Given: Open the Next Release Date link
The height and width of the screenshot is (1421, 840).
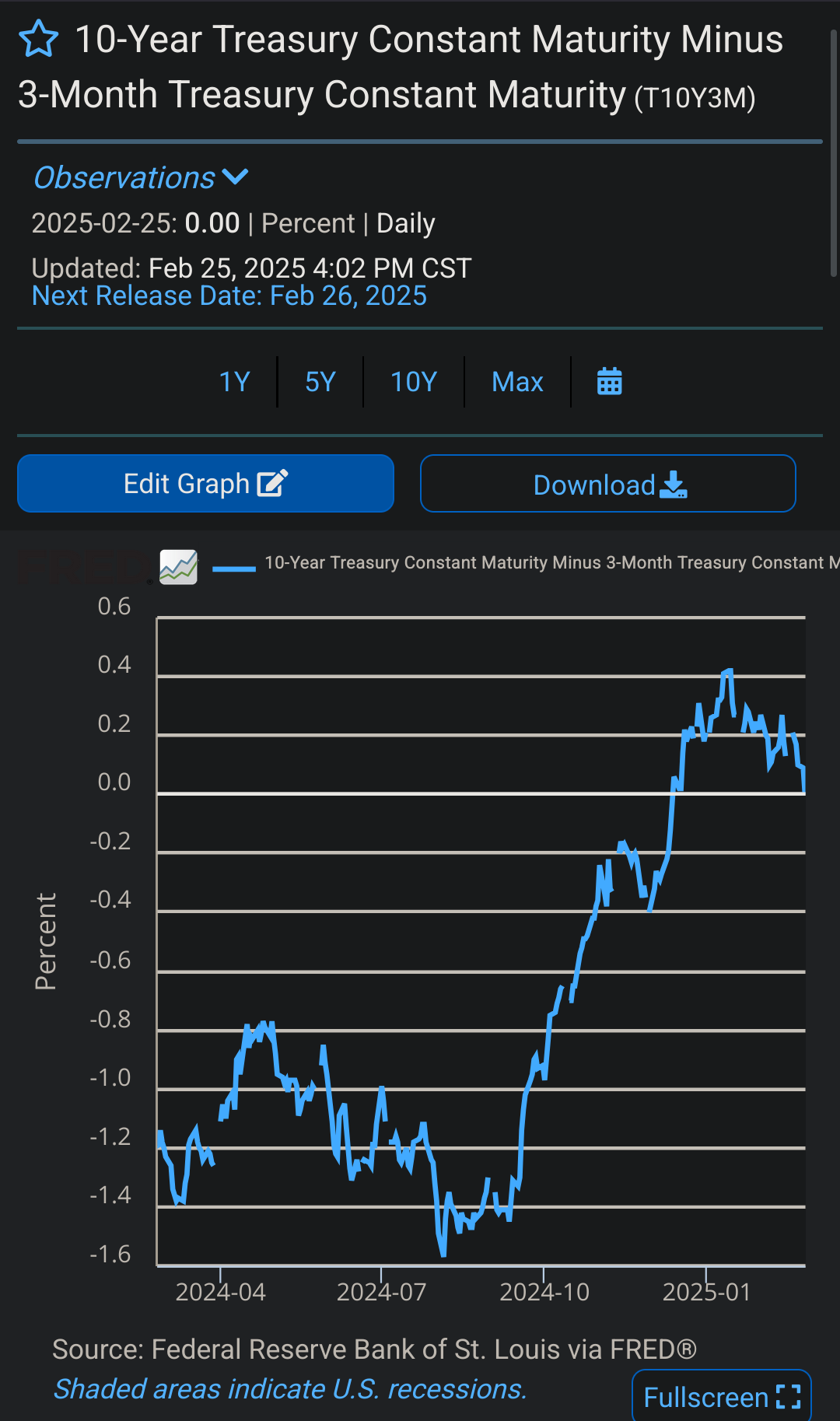Looking at the screenshot, I should 229,296.
